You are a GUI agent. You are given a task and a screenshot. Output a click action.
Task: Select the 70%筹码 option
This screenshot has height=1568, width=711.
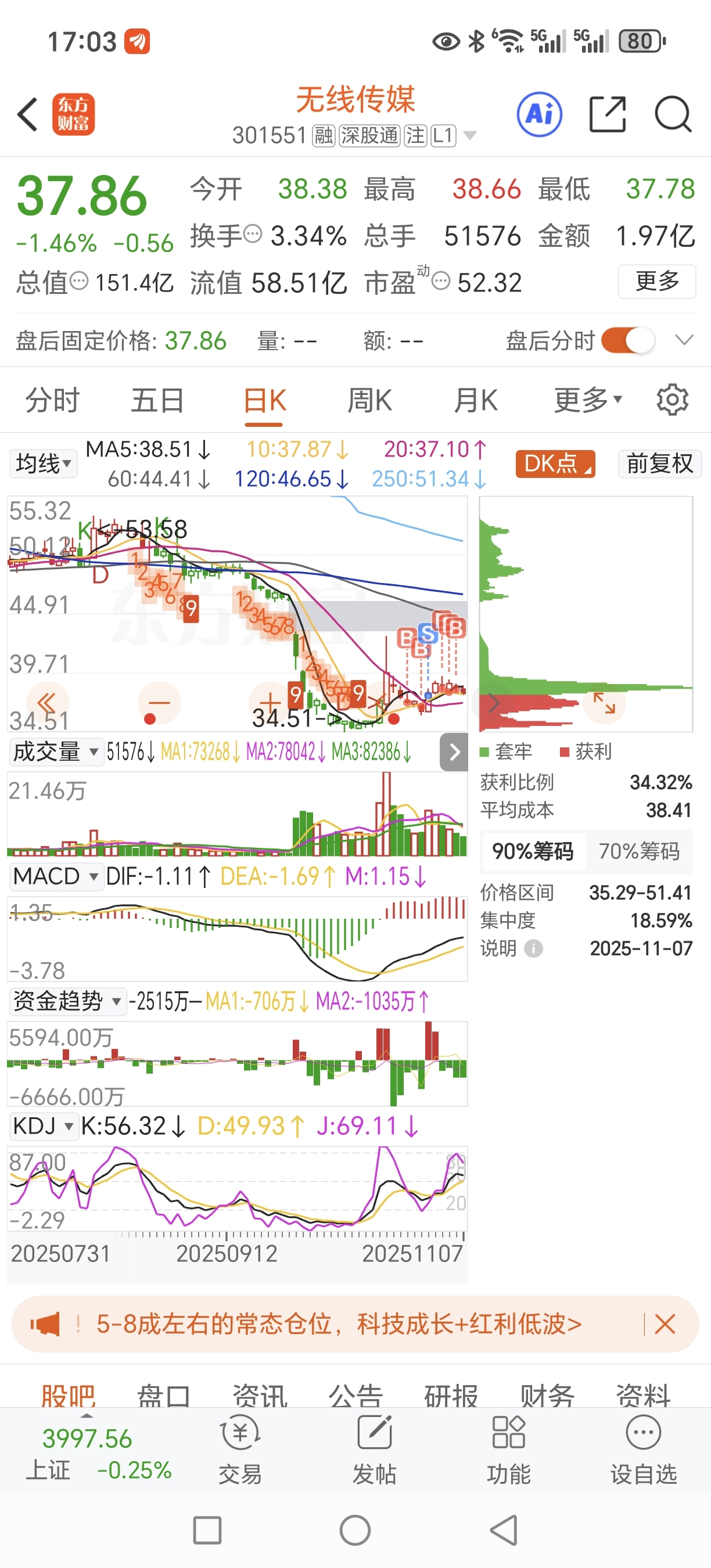click(x=639, y=851)
